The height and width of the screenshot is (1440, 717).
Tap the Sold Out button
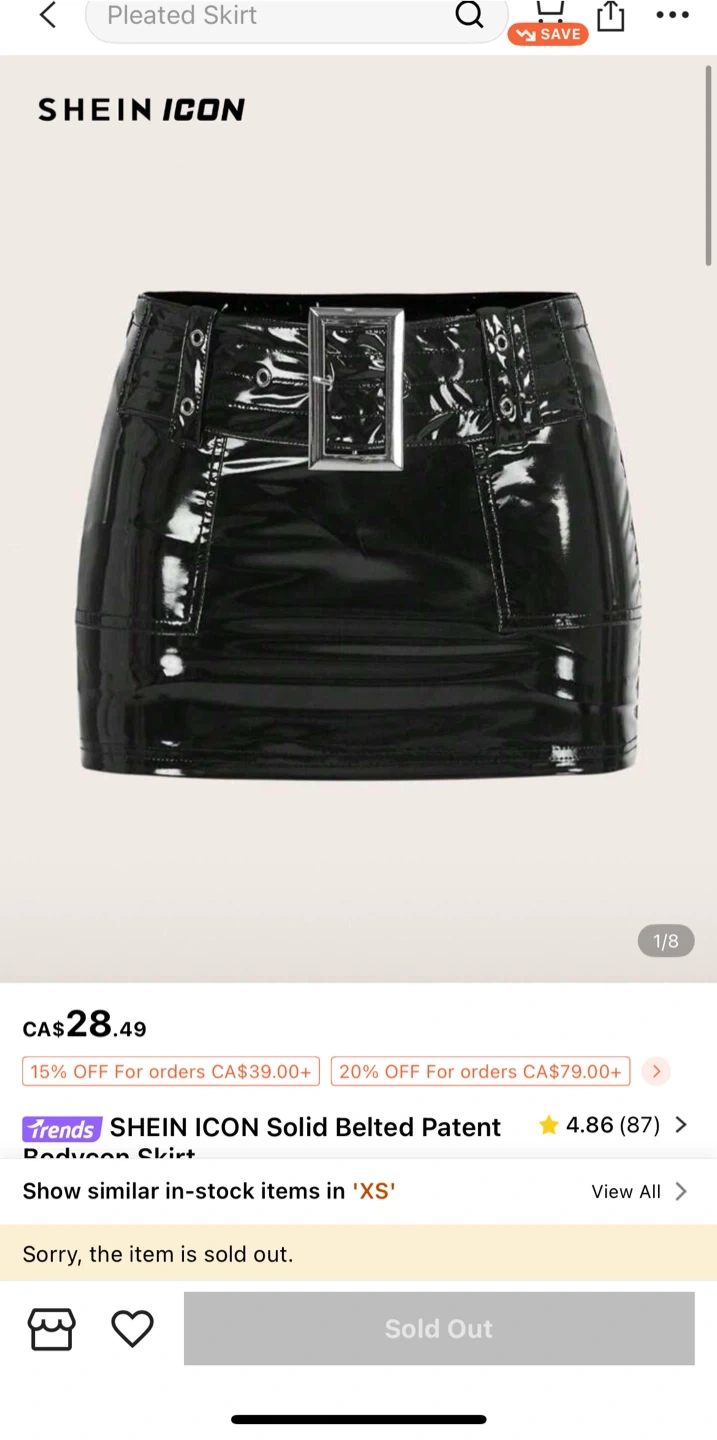(439, 1329)
